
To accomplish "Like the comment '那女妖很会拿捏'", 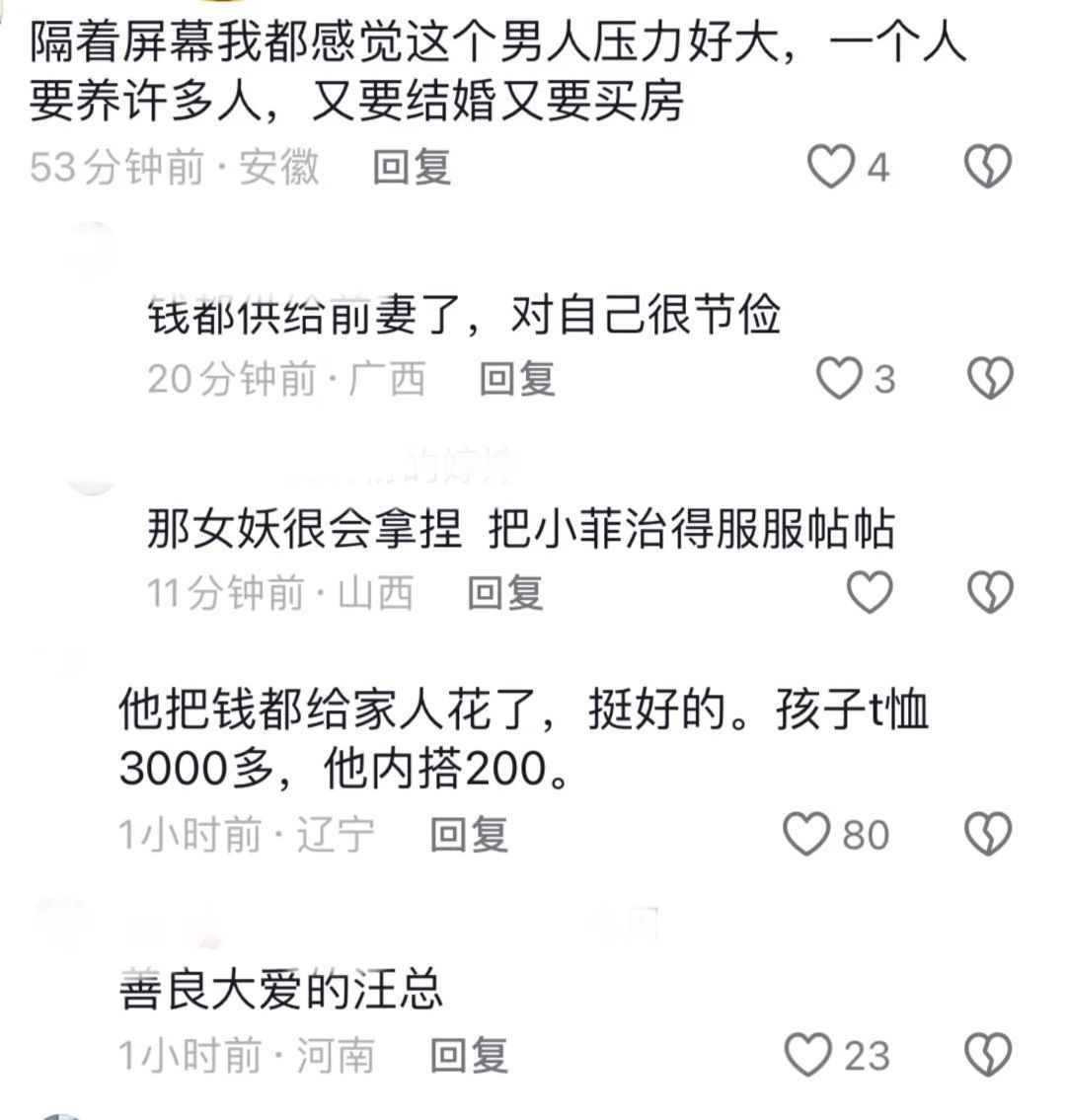I will point(870,592).
